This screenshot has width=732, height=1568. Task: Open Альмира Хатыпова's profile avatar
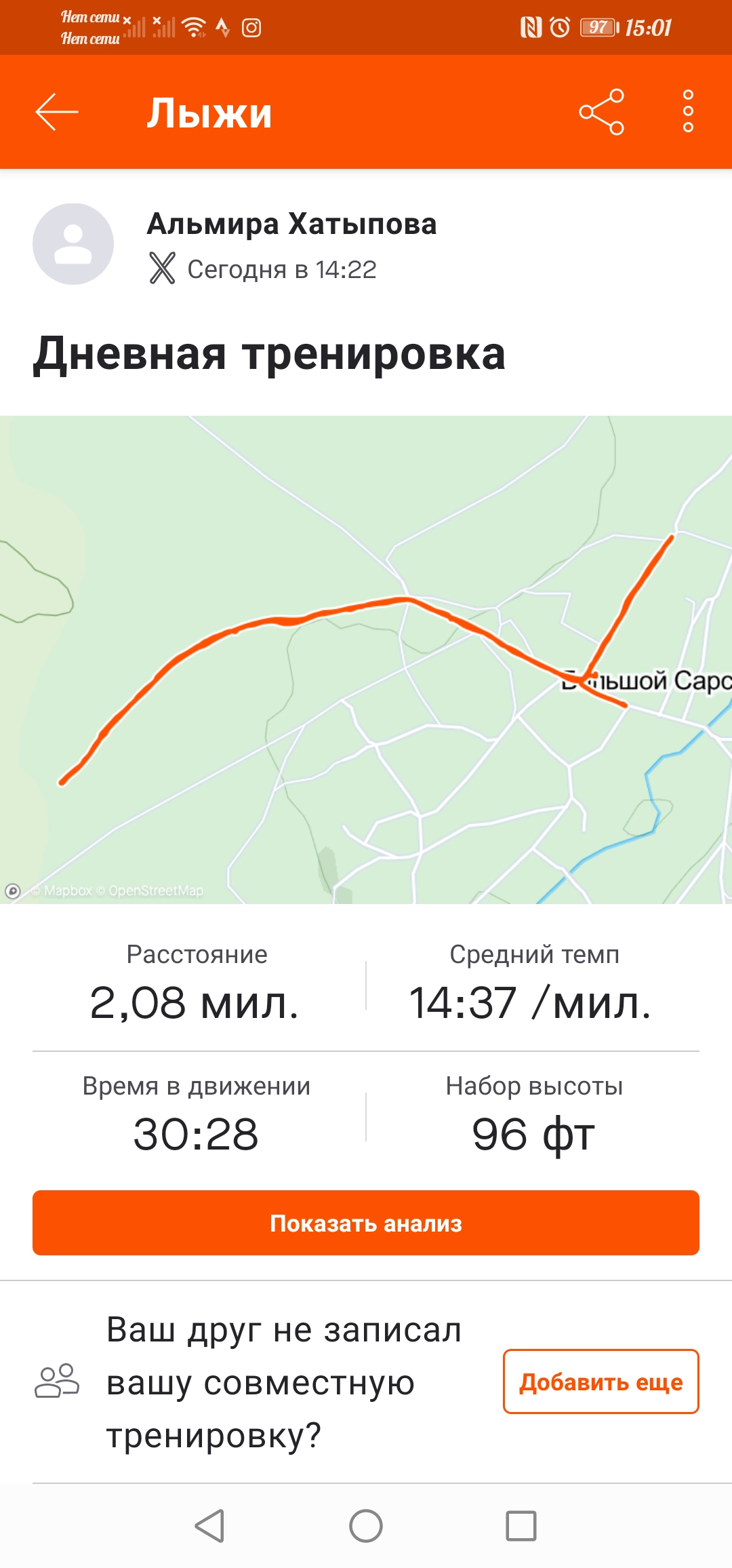[x=73, y=244]
